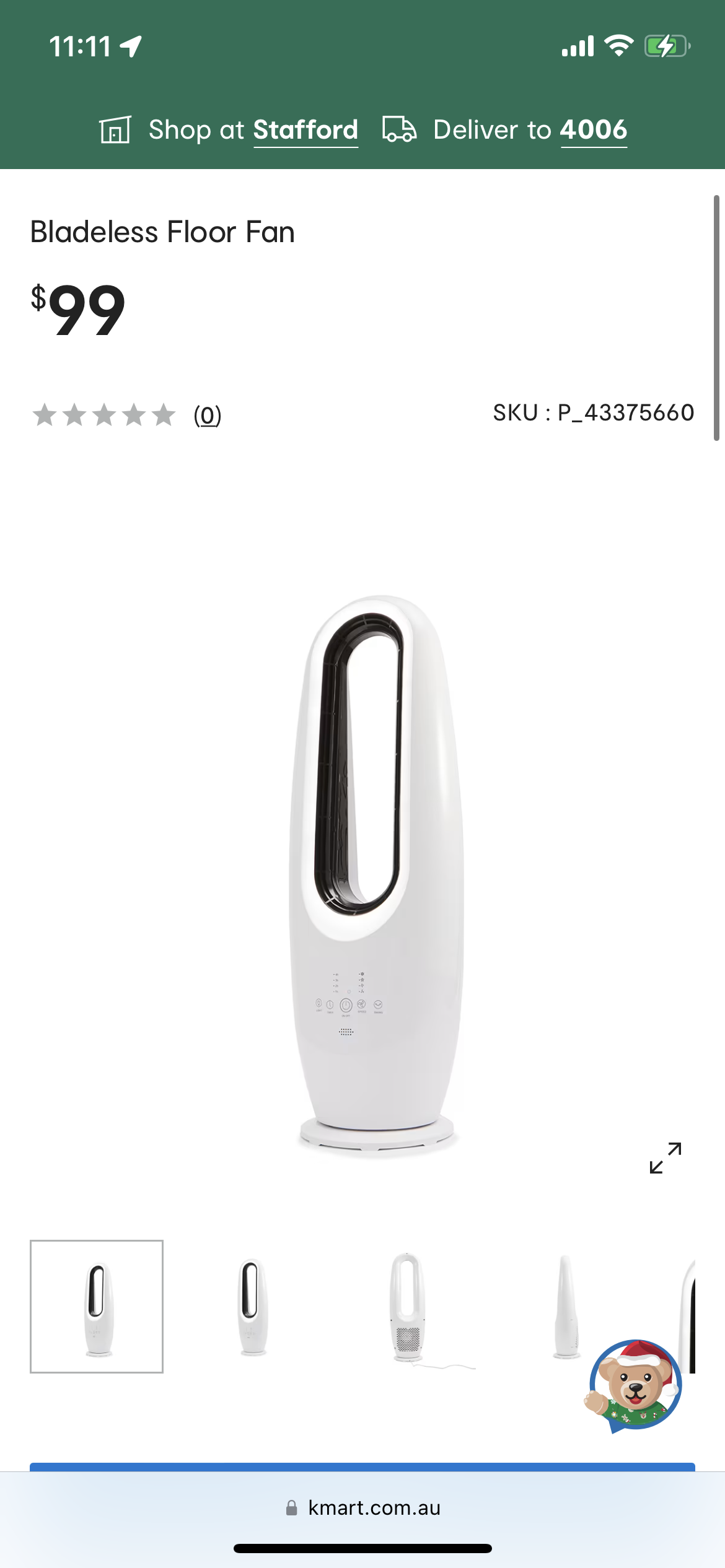This screenshot has width=725, height=1568.
Task: Show the third thumbnail with power cord
Action: click(408, 1306)
